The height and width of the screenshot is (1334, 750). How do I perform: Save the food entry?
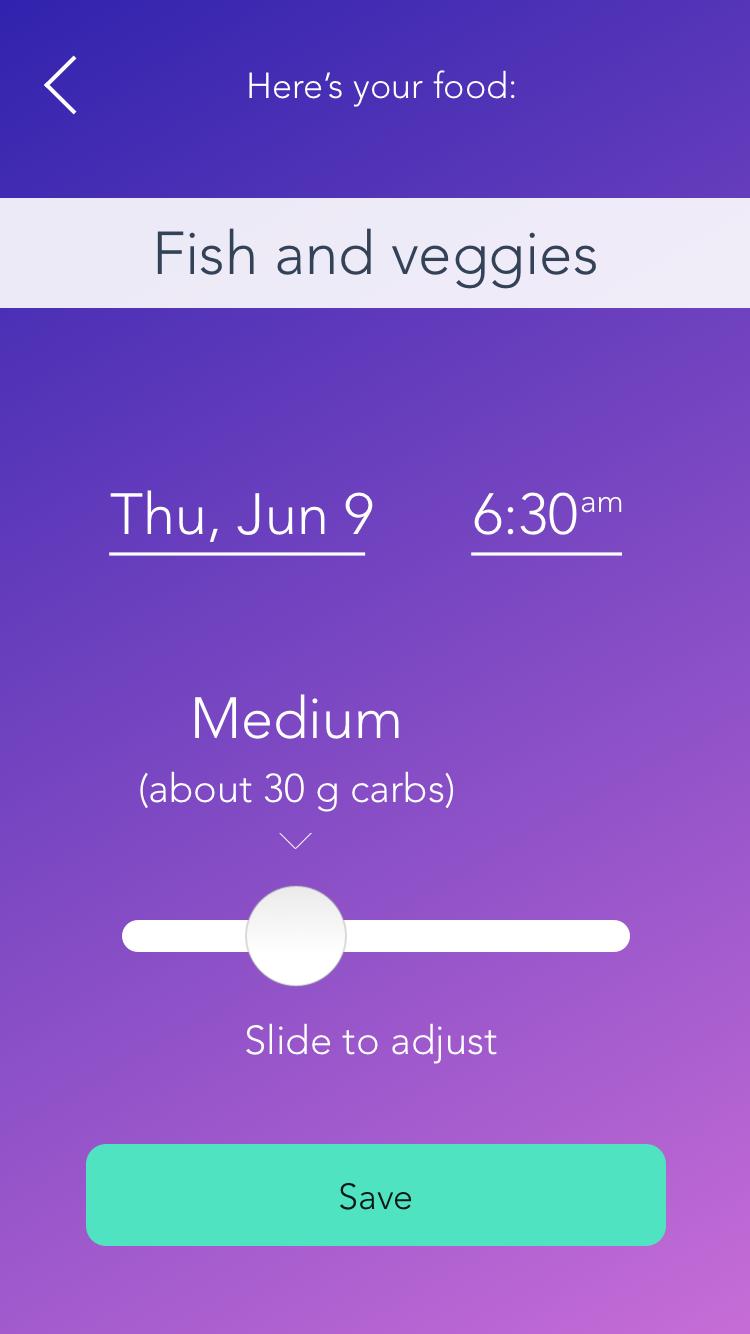click(375, 1196)
